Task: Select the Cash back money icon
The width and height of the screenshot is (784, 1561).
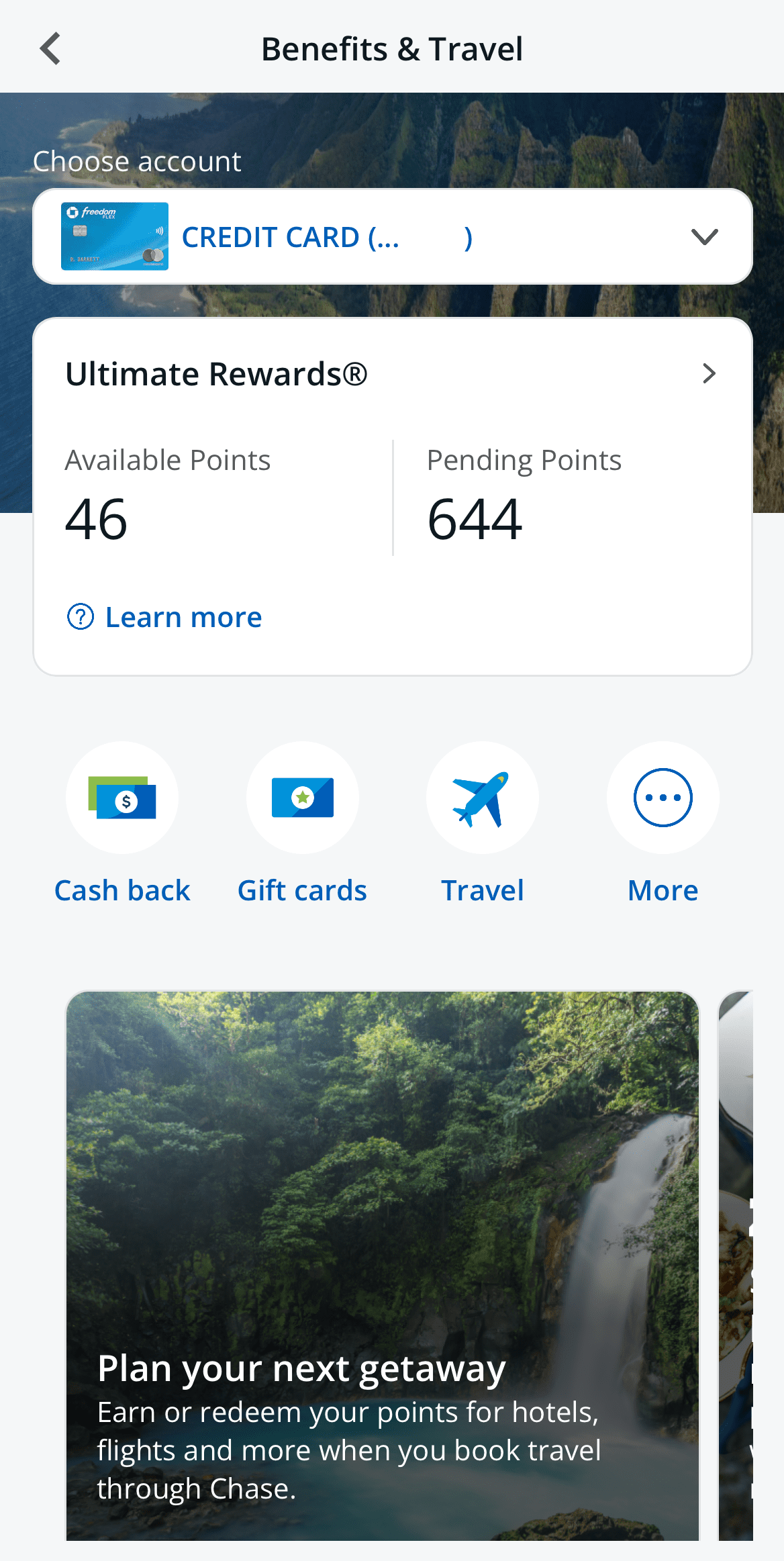Action: [121, 798]
